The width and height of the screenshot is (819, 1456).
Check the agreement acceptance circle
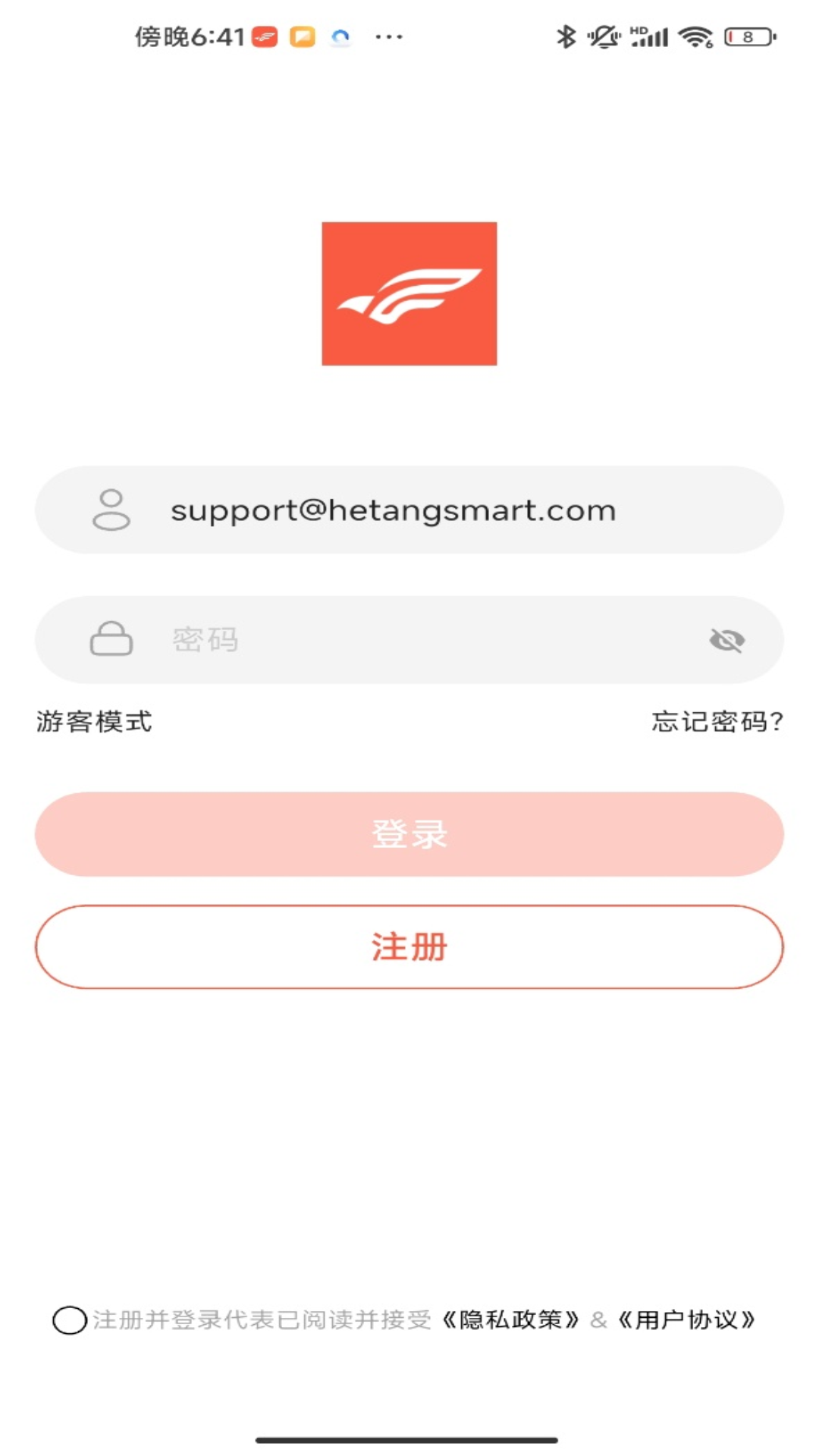coord(70,1320)
